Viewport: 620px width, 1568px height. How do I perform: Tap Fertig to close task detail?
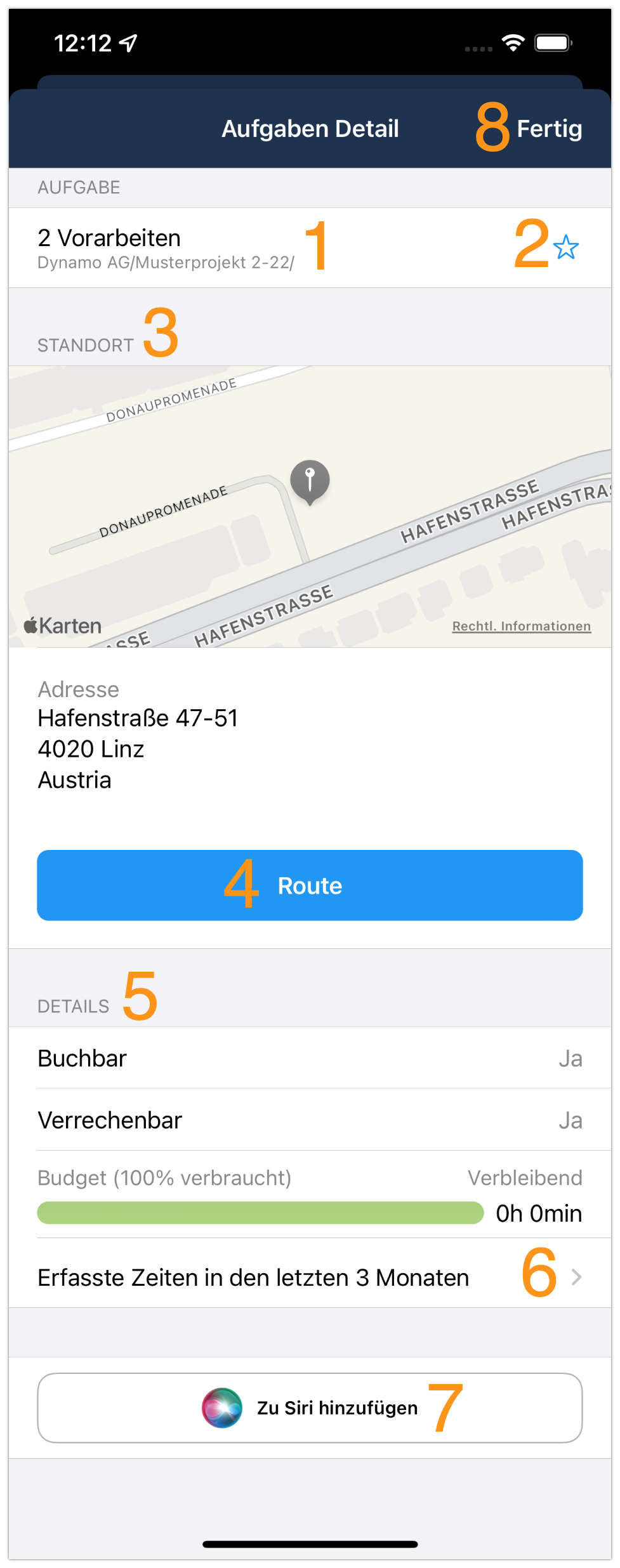pyautogui.click(x=549, y=129)
